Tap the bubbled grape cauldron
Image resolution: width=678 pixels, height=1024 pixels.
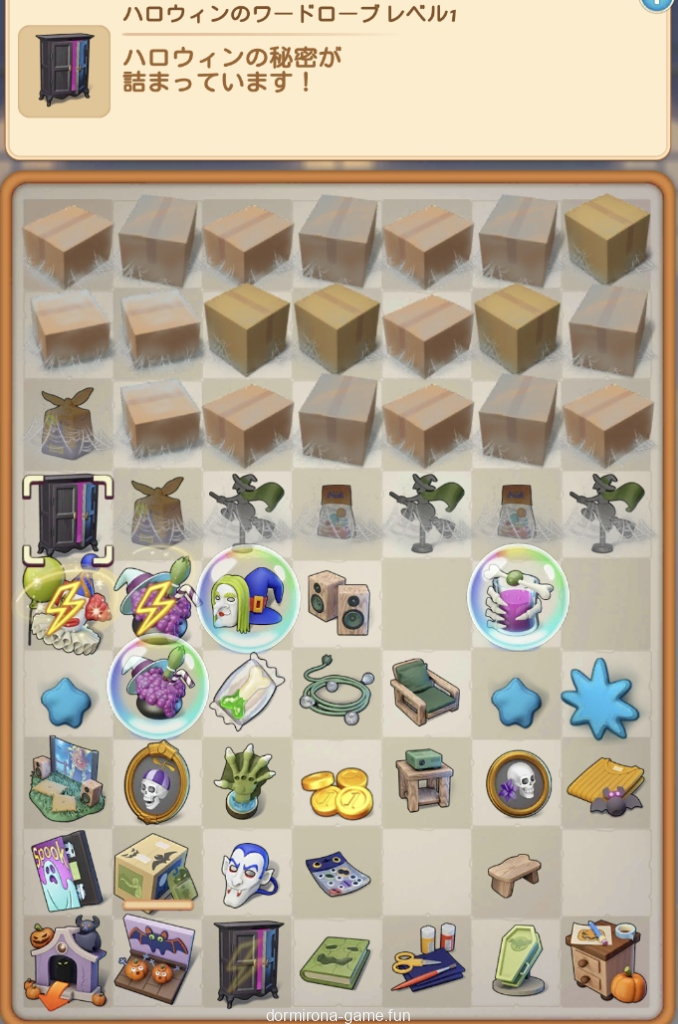click(x=158, y=685)
